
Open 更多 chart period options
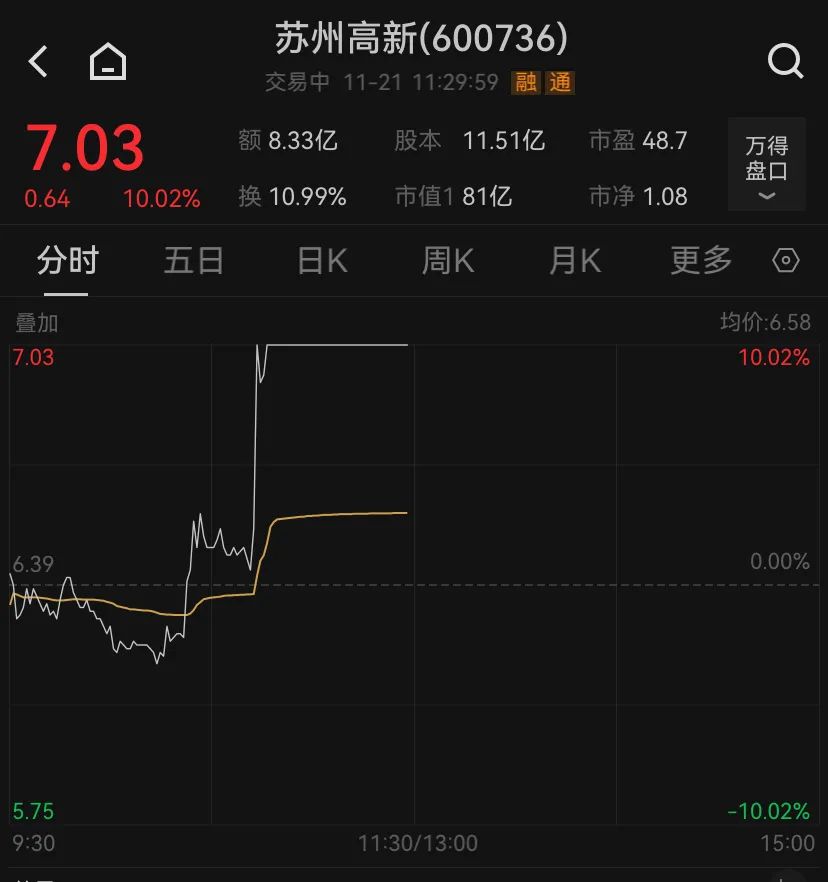(701, 262)
